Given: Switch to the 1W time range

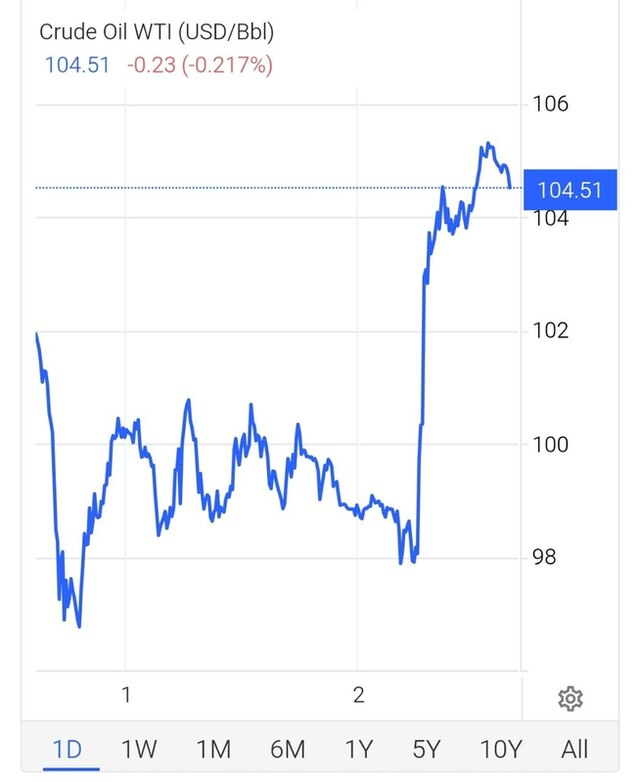Looking at the screenshot, I should click(139, 749).
